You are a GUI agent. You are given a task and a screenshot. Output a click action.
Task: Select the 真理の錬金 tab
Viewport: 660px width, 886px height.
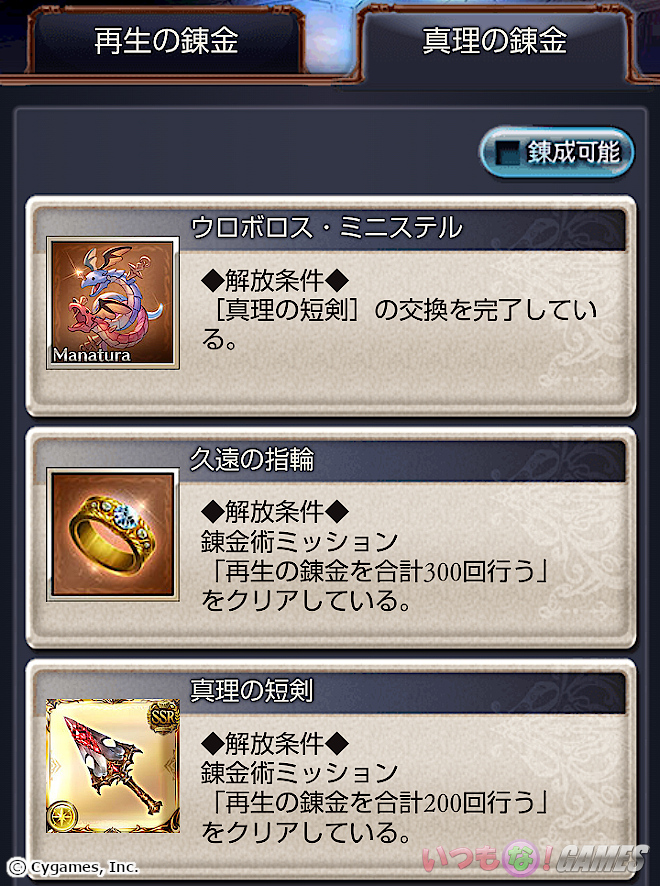494,42
